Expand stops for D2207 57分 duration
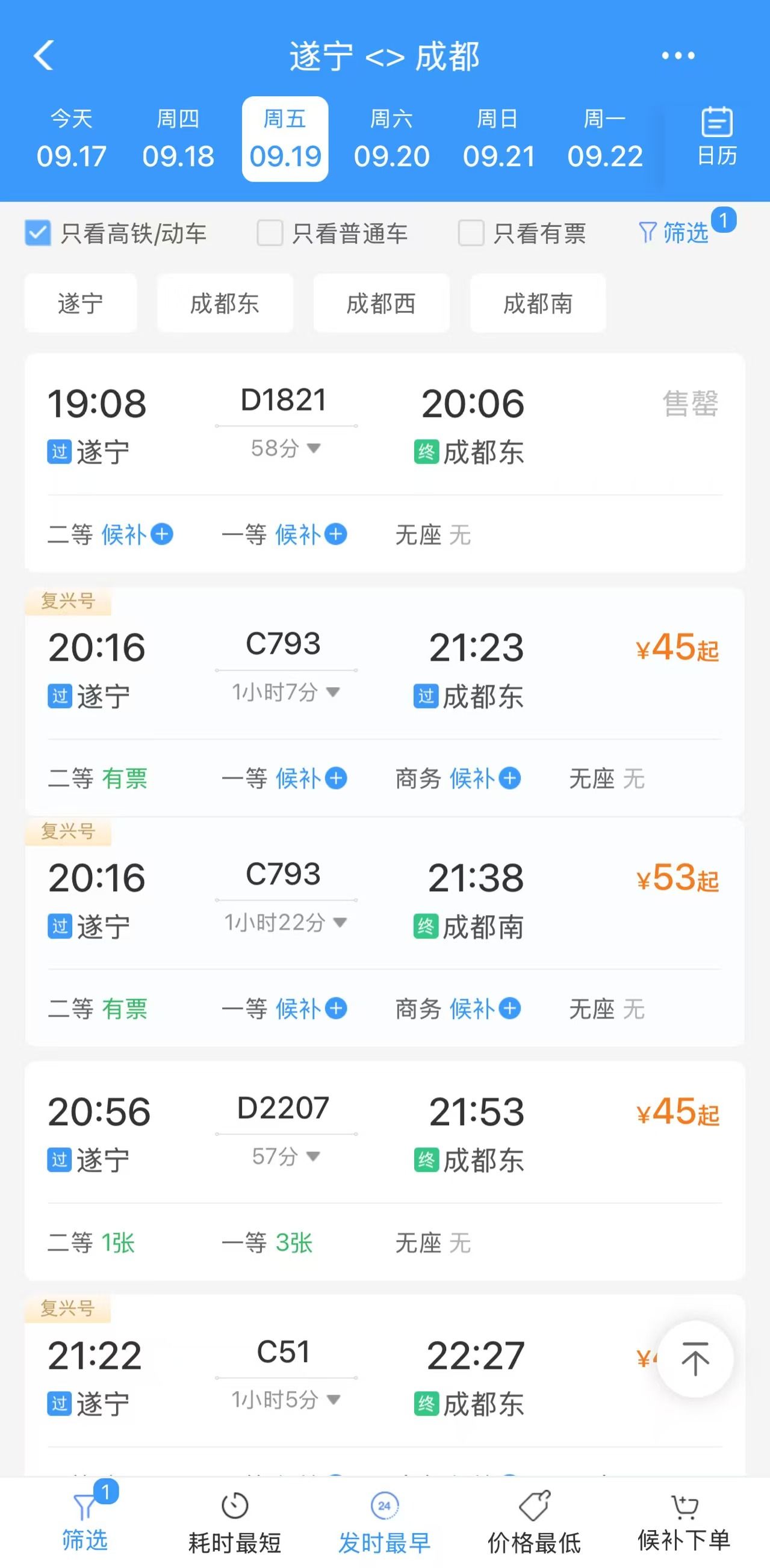Image resolution: width=770 pixels, height=1568 pixels. pos(286,1156)
